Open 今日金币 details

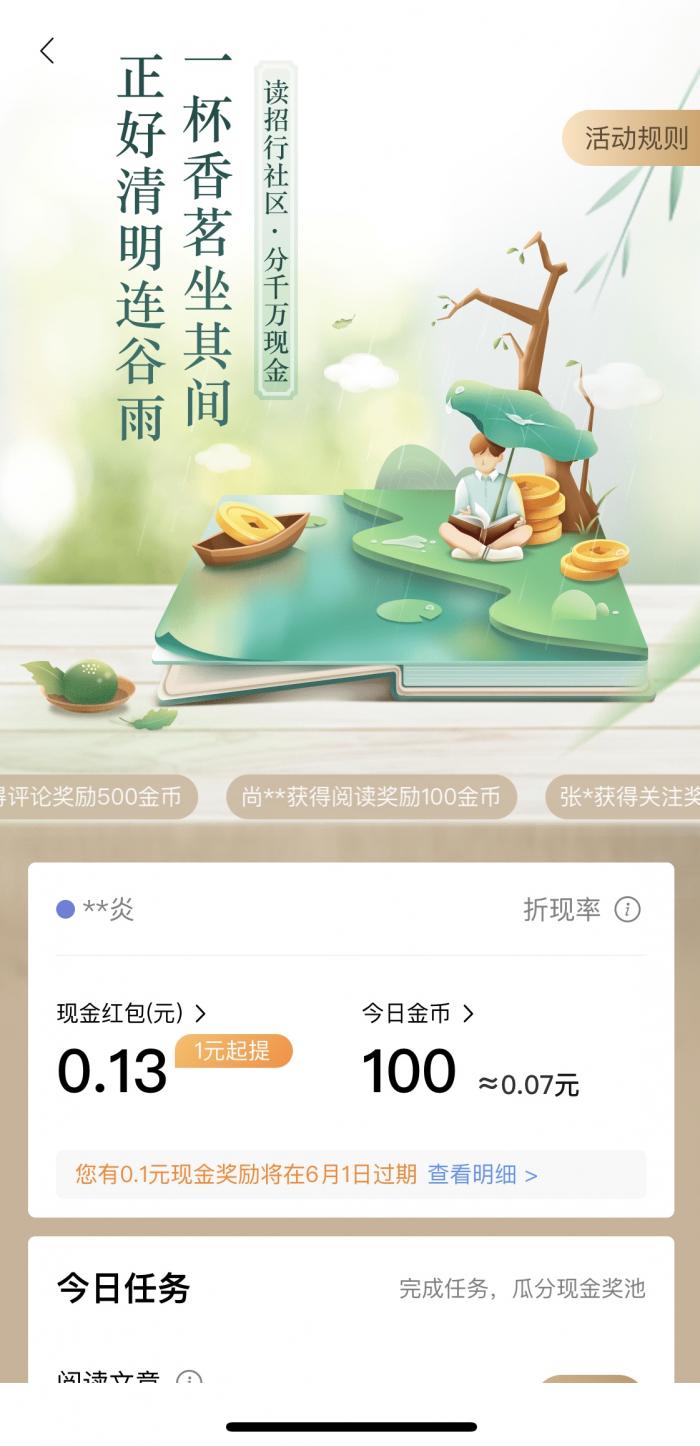coord(417,1013)
